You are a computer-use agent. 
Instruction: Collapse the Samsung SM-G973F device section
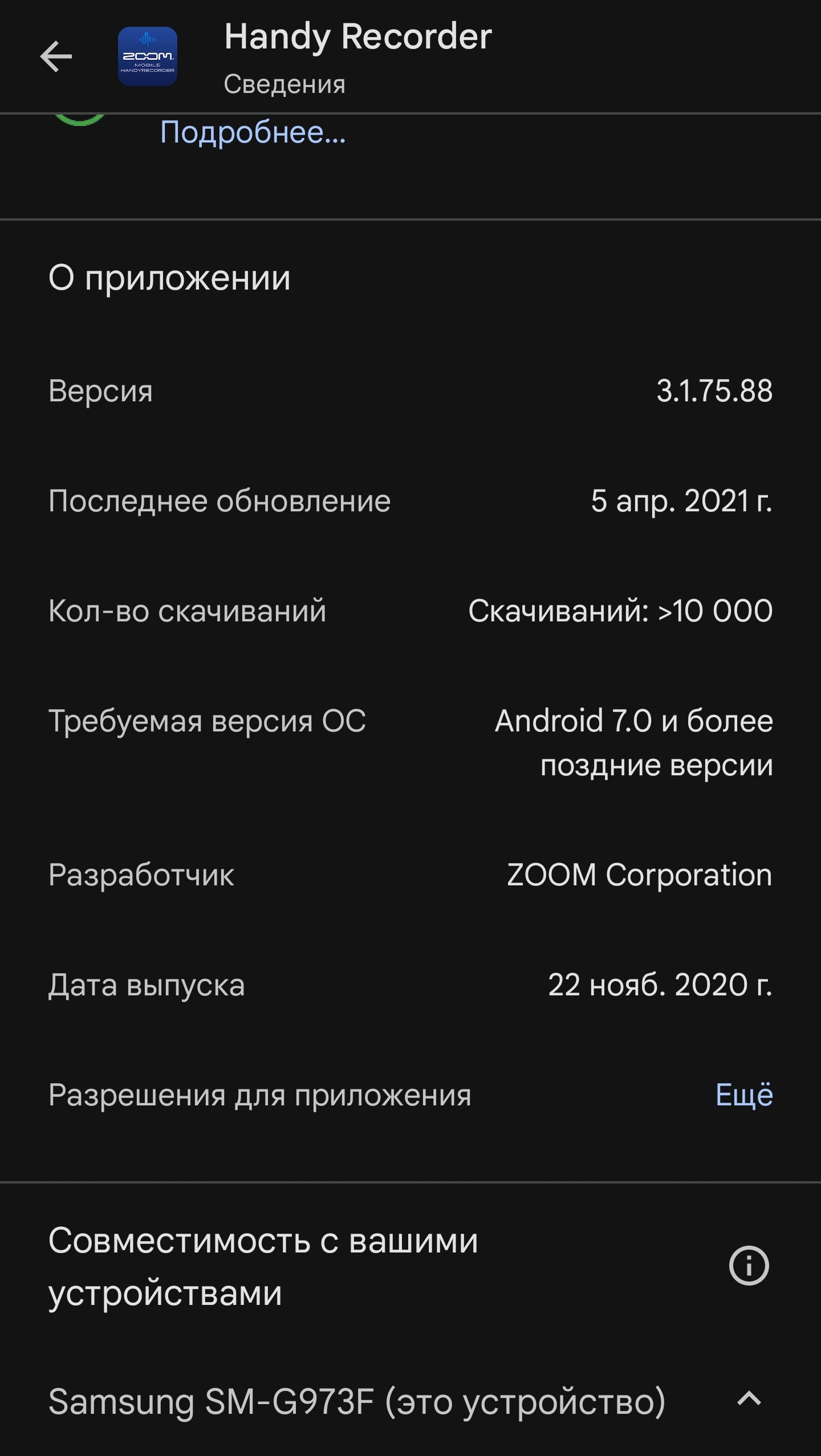pyautogui.click(x=749, y=1398)
